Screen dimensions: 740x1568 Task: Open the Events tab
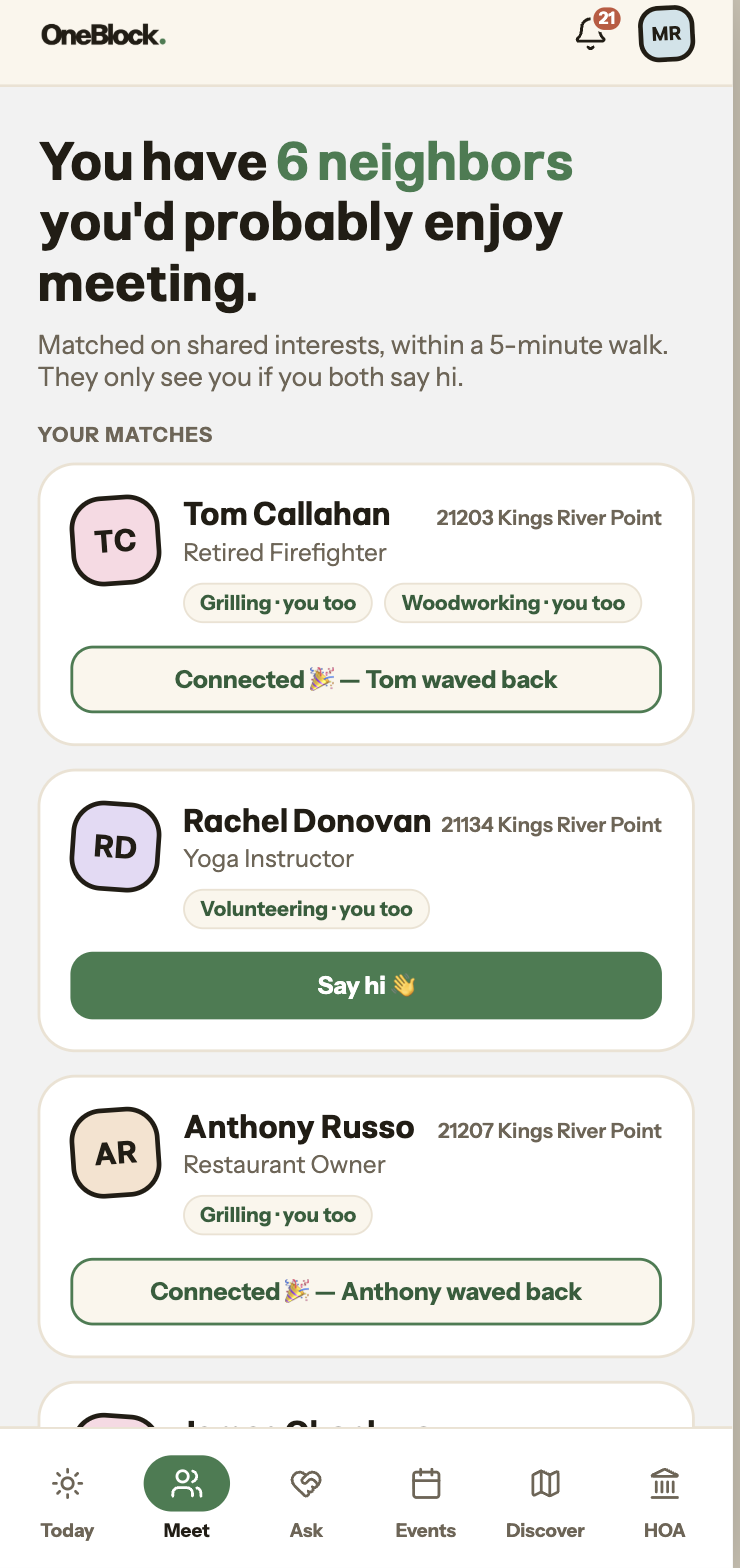(426, 1501)
